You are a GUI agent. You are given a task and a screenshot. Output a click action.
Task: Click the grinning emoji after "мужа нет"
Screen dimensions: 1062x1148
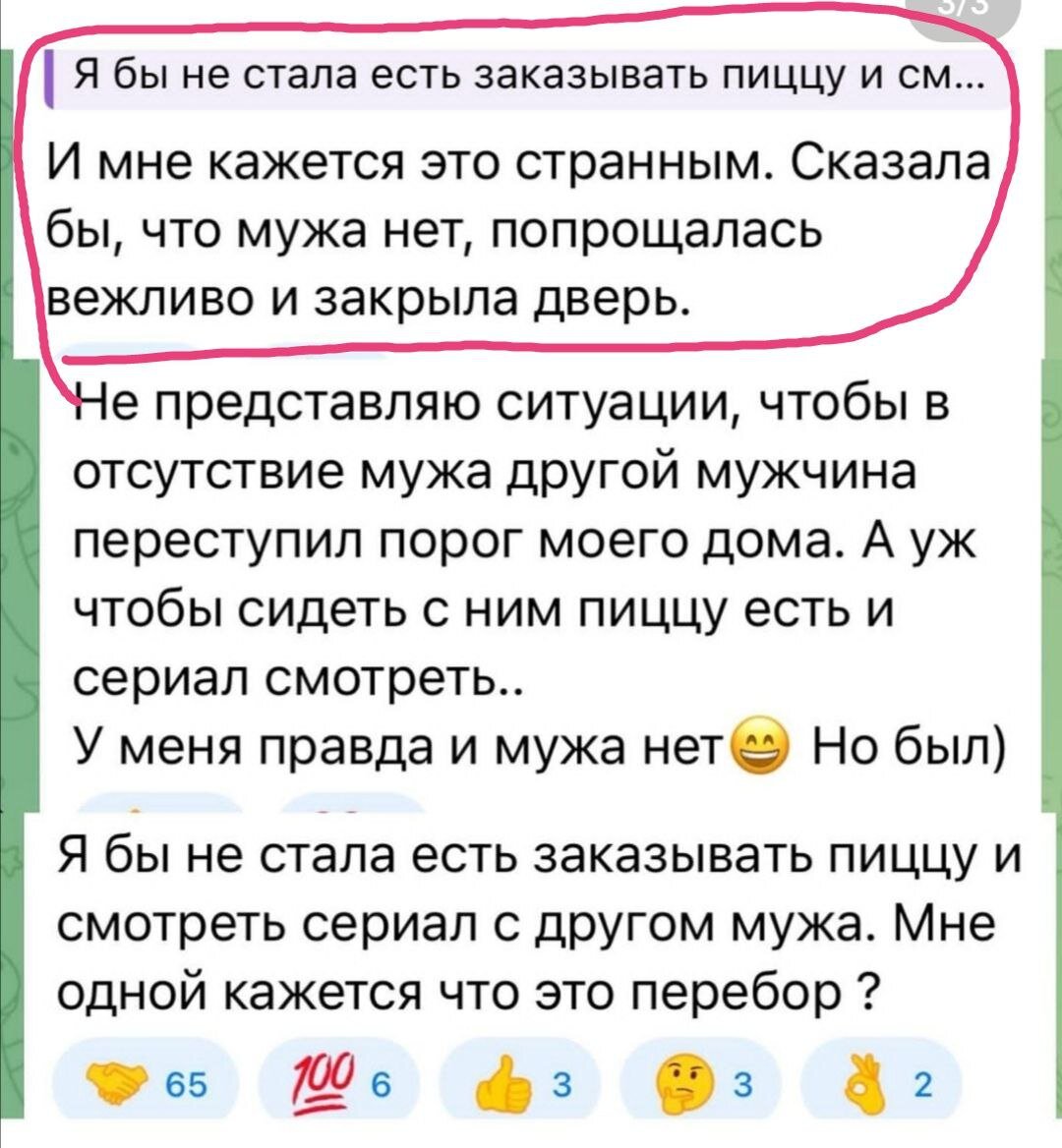[759, 747]
